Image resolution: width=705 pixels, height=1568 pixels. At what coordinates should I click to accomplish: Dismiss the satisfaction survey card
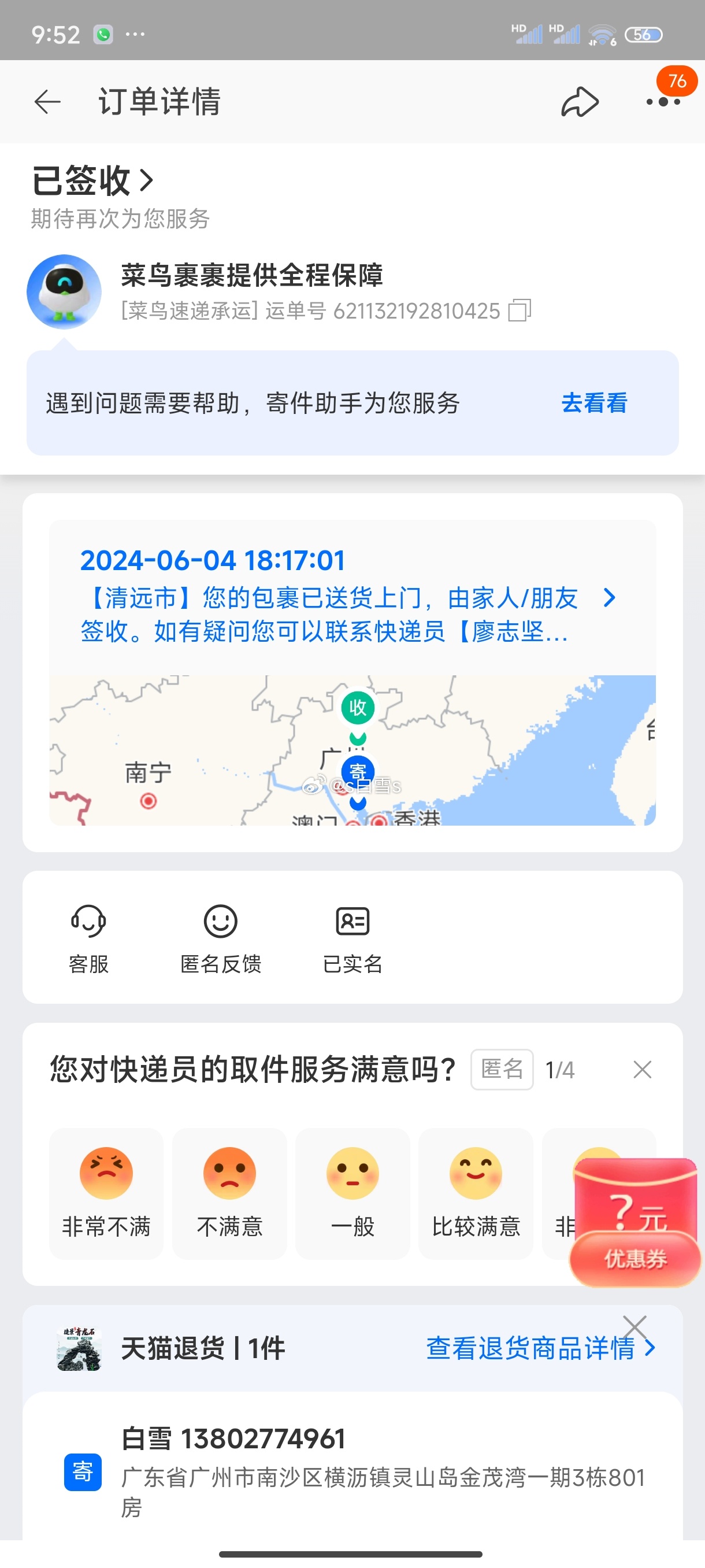(643, 1070)
